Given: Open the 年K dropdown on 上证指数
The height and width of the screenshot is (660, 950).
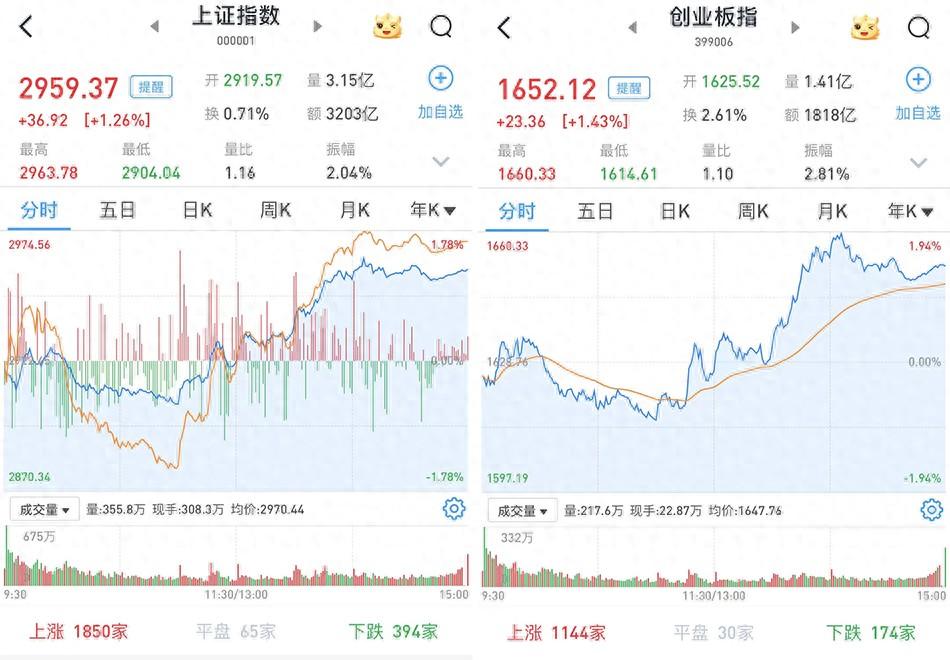Looking at the screenshot, I should pyautogui.click(x=433, y=211).
